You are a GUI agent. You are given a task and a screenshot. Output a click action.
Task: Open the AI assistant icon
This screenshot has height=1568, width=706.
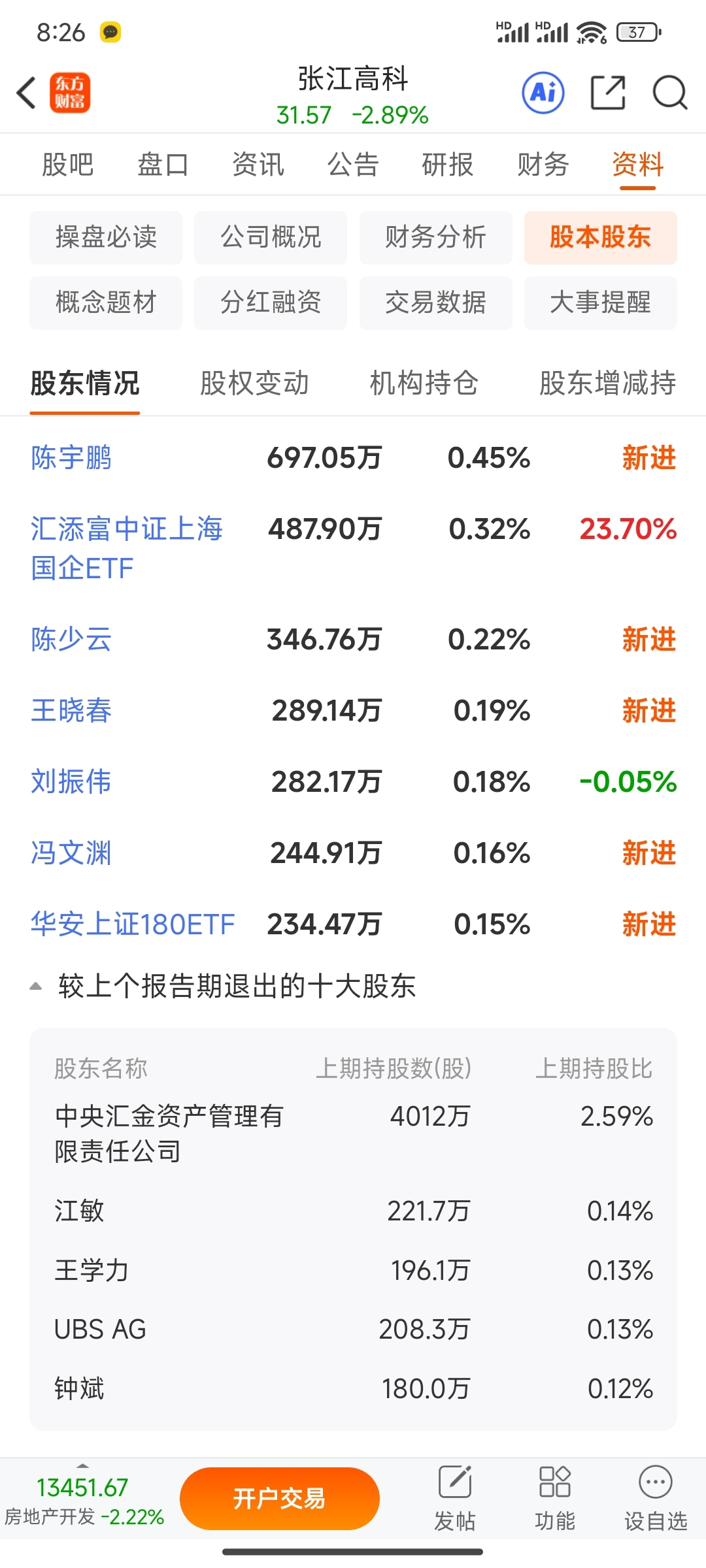tap(543, 93)
